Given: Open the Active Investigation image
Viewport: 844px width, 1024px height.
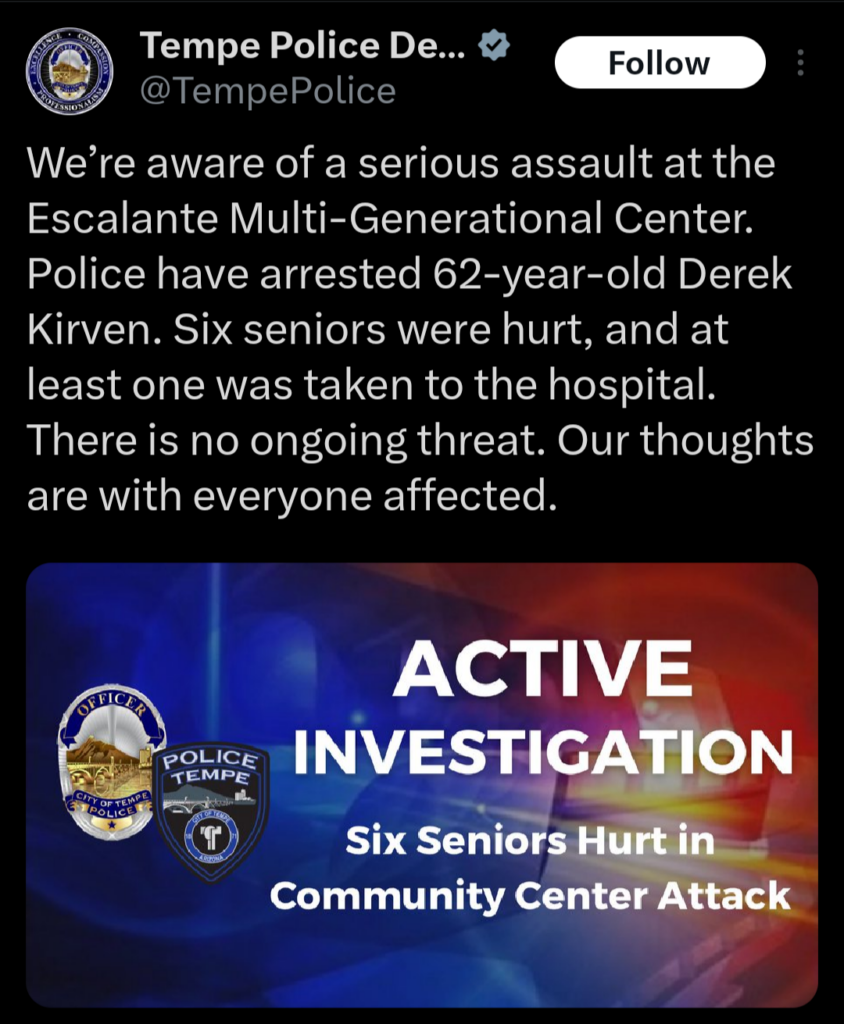Looking at the screenshot, I should tap(421, 784).
